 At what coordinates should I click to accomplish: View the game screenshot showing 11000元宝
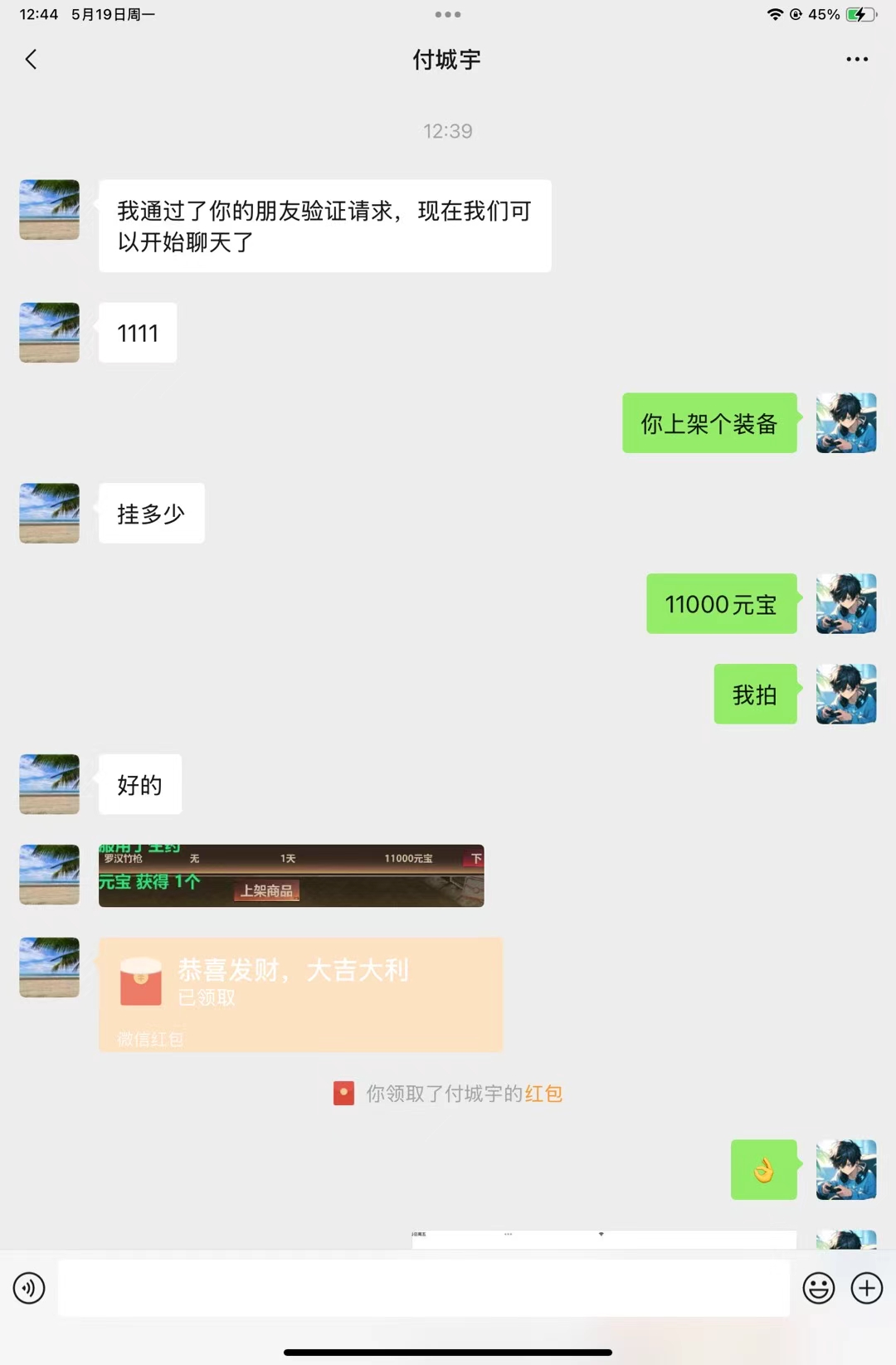coord(290,875)
